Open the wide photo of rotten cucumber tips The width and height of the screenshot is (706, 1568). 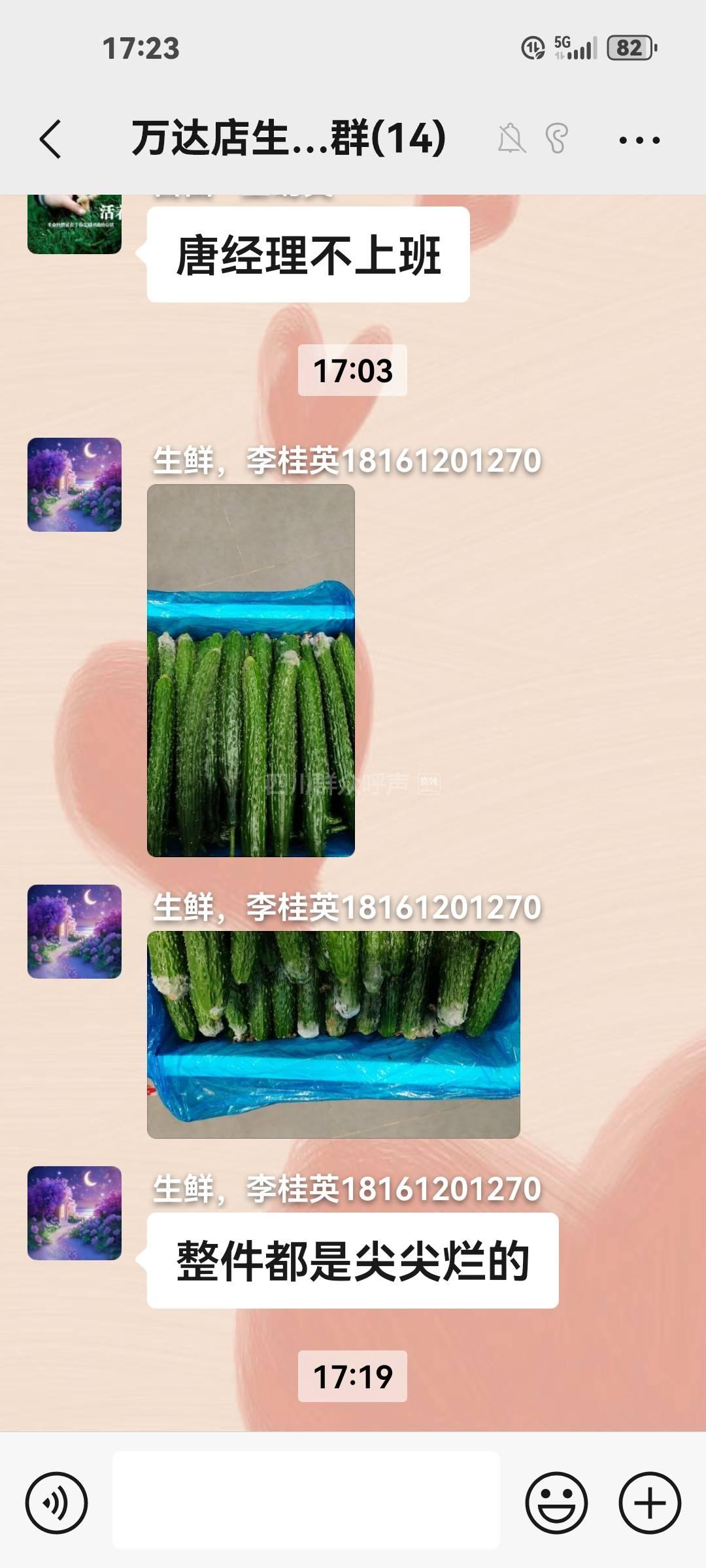333,1034
